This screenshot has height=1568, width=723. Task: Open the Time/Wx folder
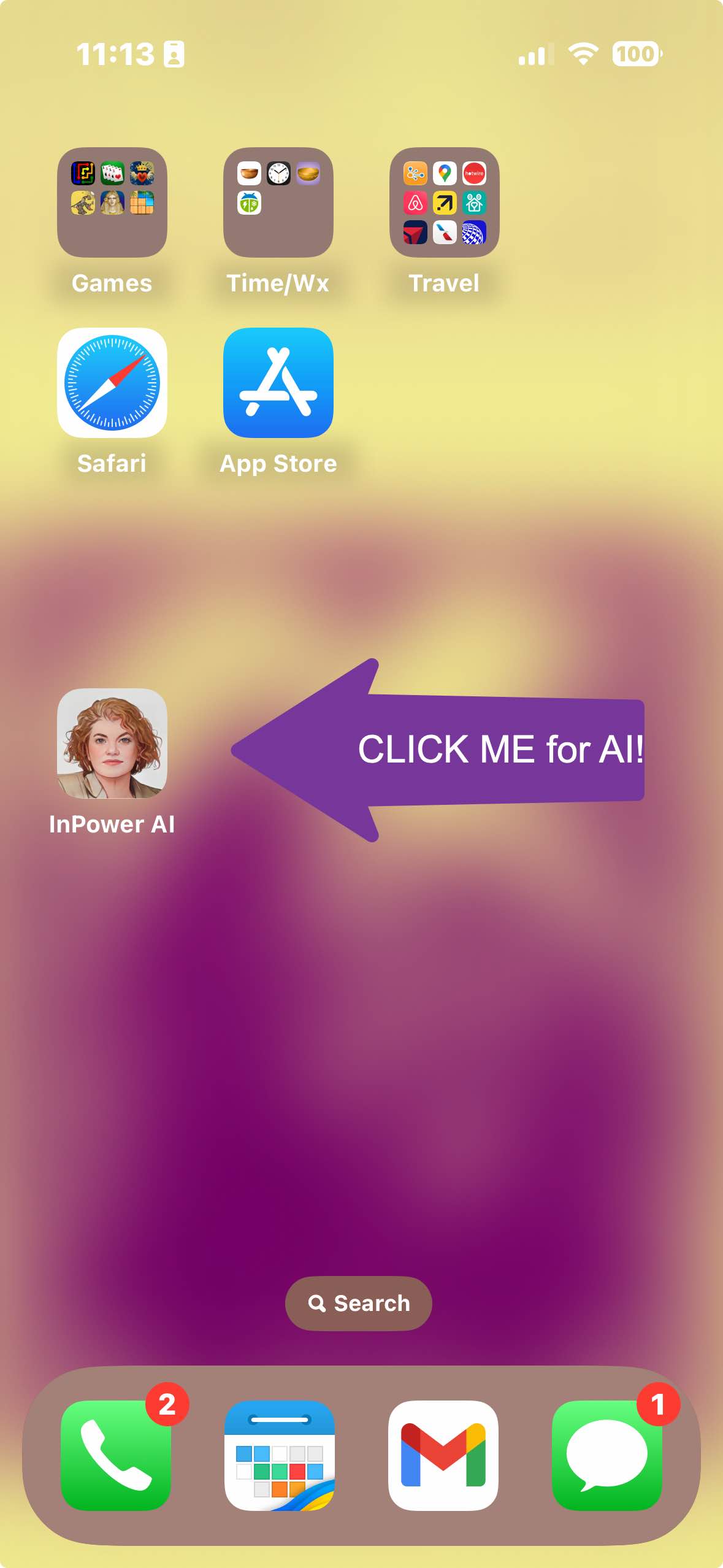point(278,202)
